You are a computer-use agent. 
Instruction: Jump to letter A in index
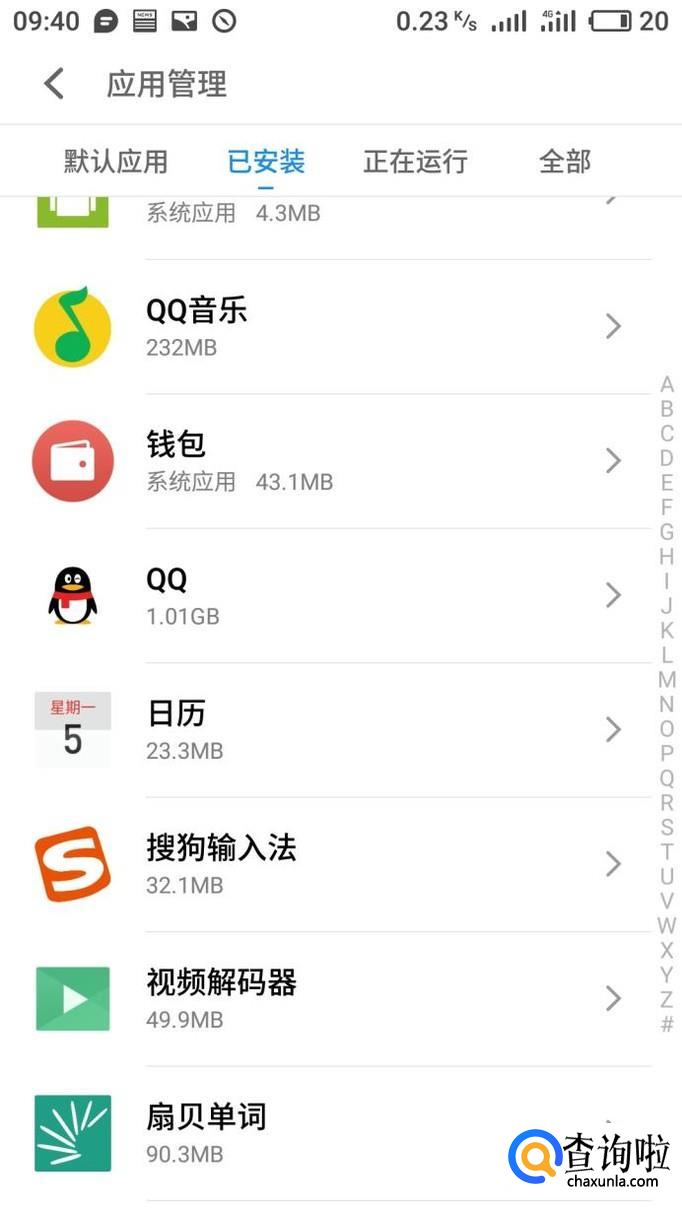[x=667, y=385]
